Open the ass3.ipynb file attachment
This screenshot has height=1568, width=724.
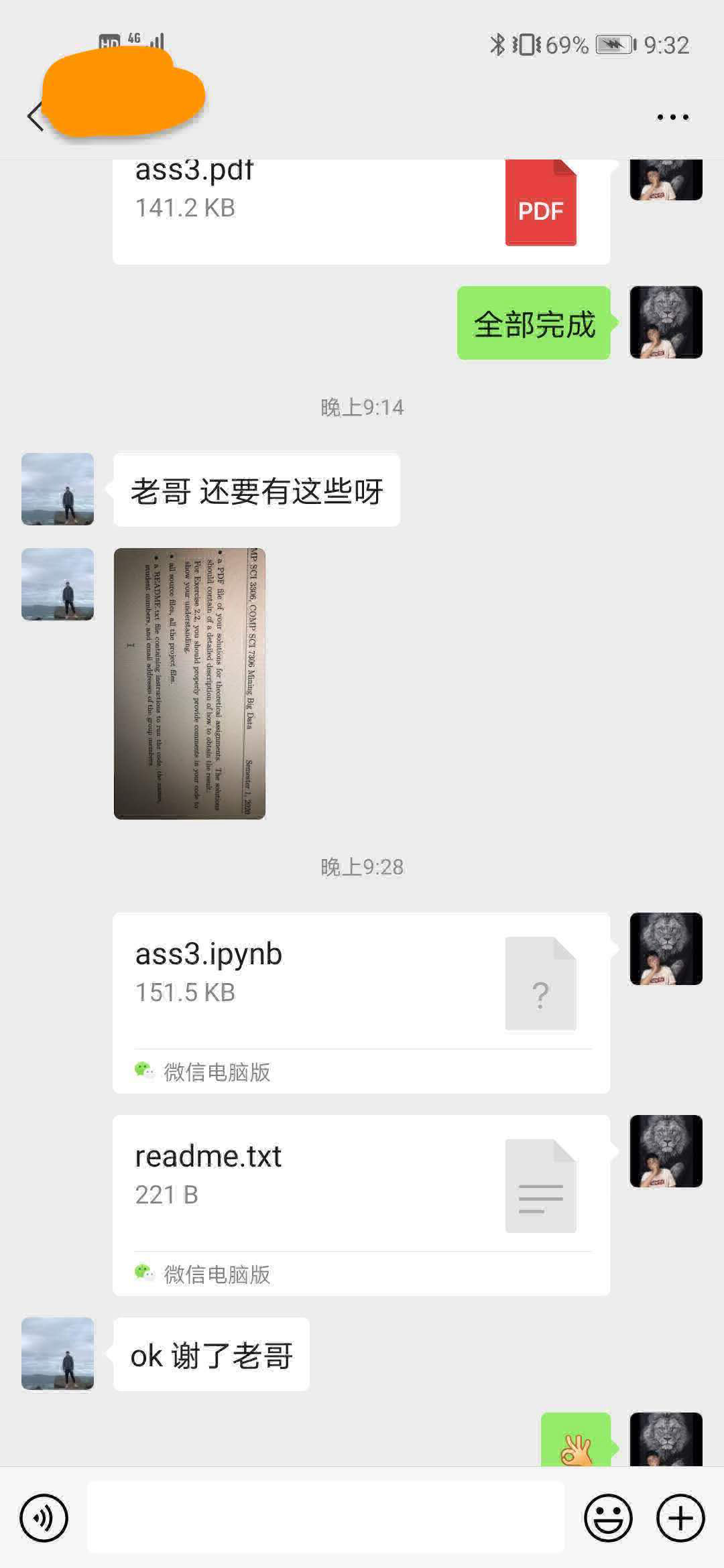pyautogui.click(x=361, y=984)
